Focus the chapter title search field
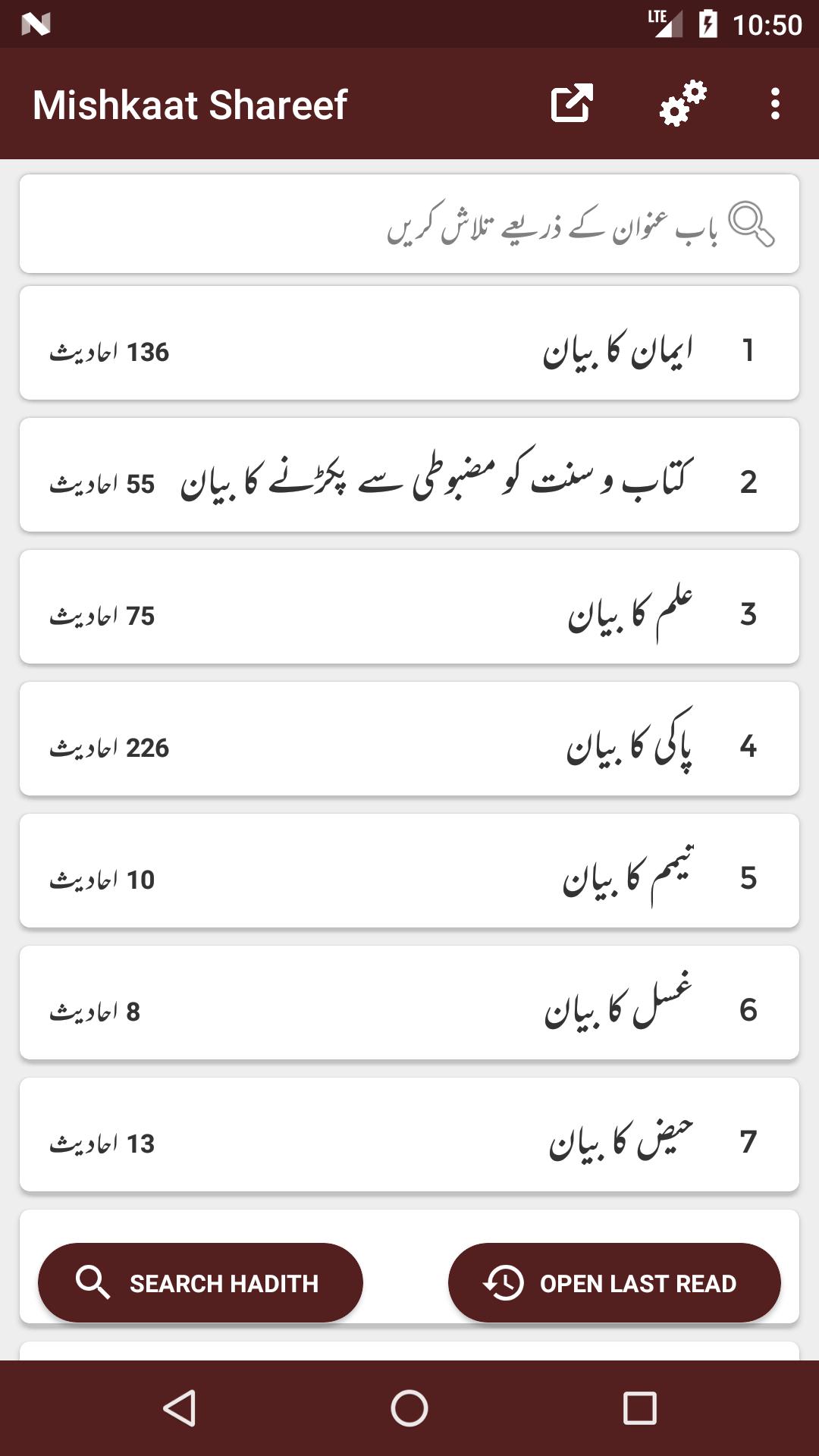Image resolution: width=819 pixels, height=1456 pixels. click(x=409, y=224)
